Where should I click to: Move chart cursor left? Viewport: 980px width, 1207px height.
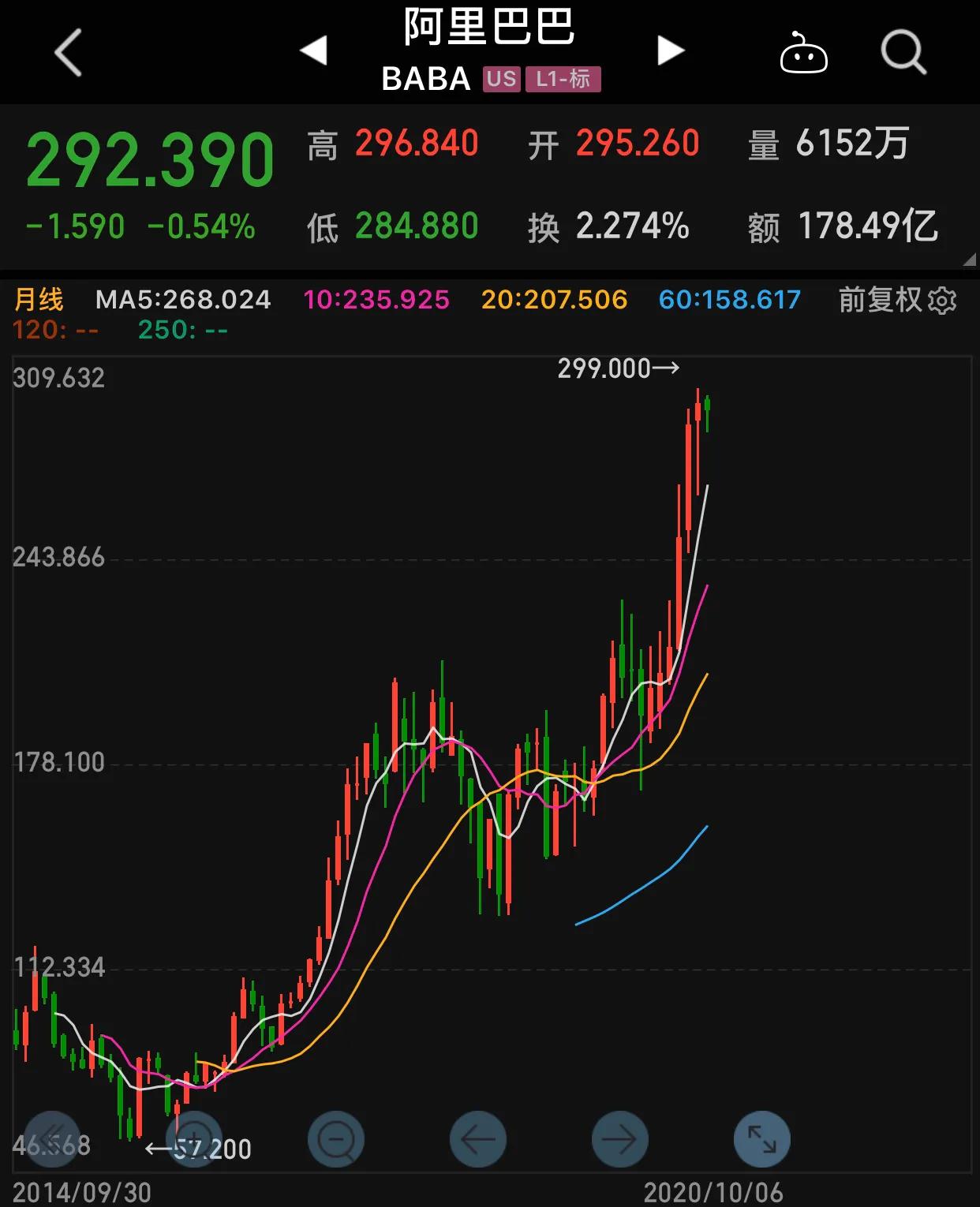tap(478, 1139)
